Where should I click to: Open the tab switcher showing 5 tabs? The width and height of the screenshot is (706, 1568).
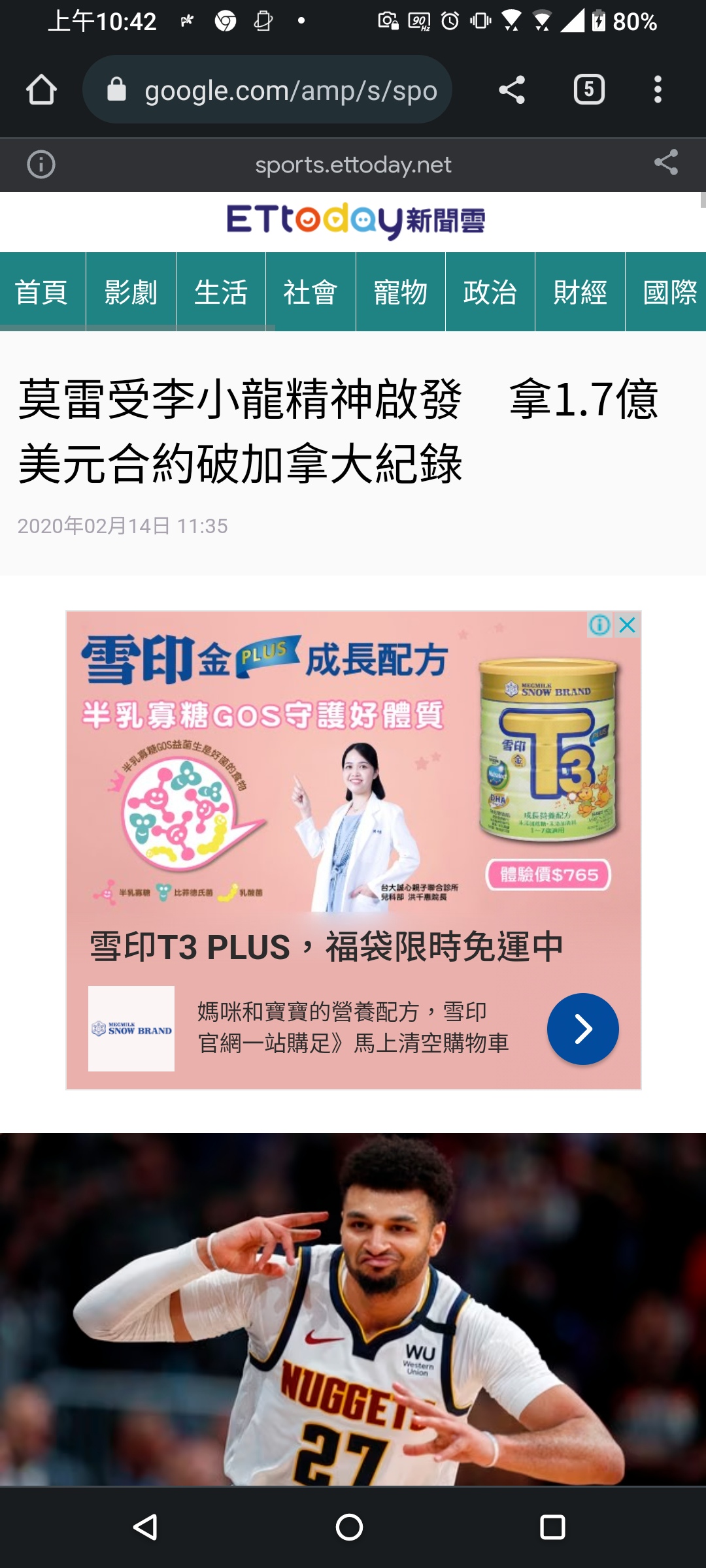click(589, 90)
